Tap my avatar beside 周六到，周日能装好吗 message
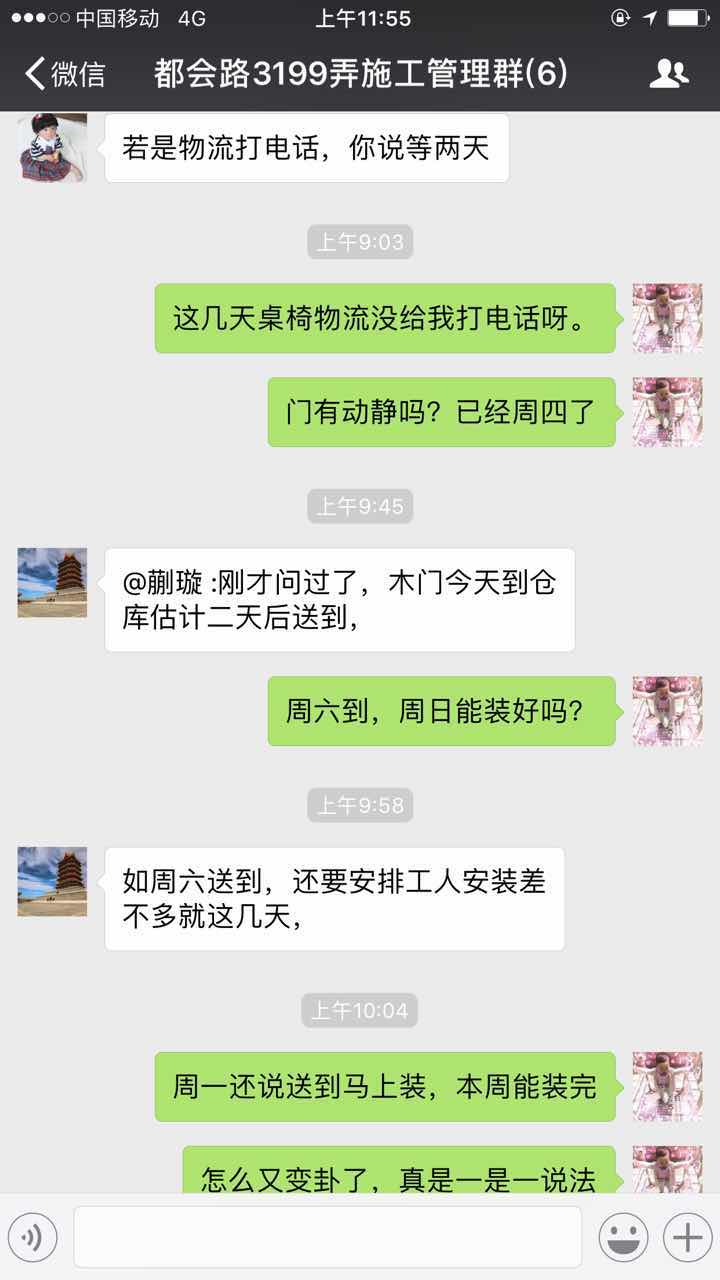The width and height of the screenshot is (720, 1280). (x=667, y=711)
